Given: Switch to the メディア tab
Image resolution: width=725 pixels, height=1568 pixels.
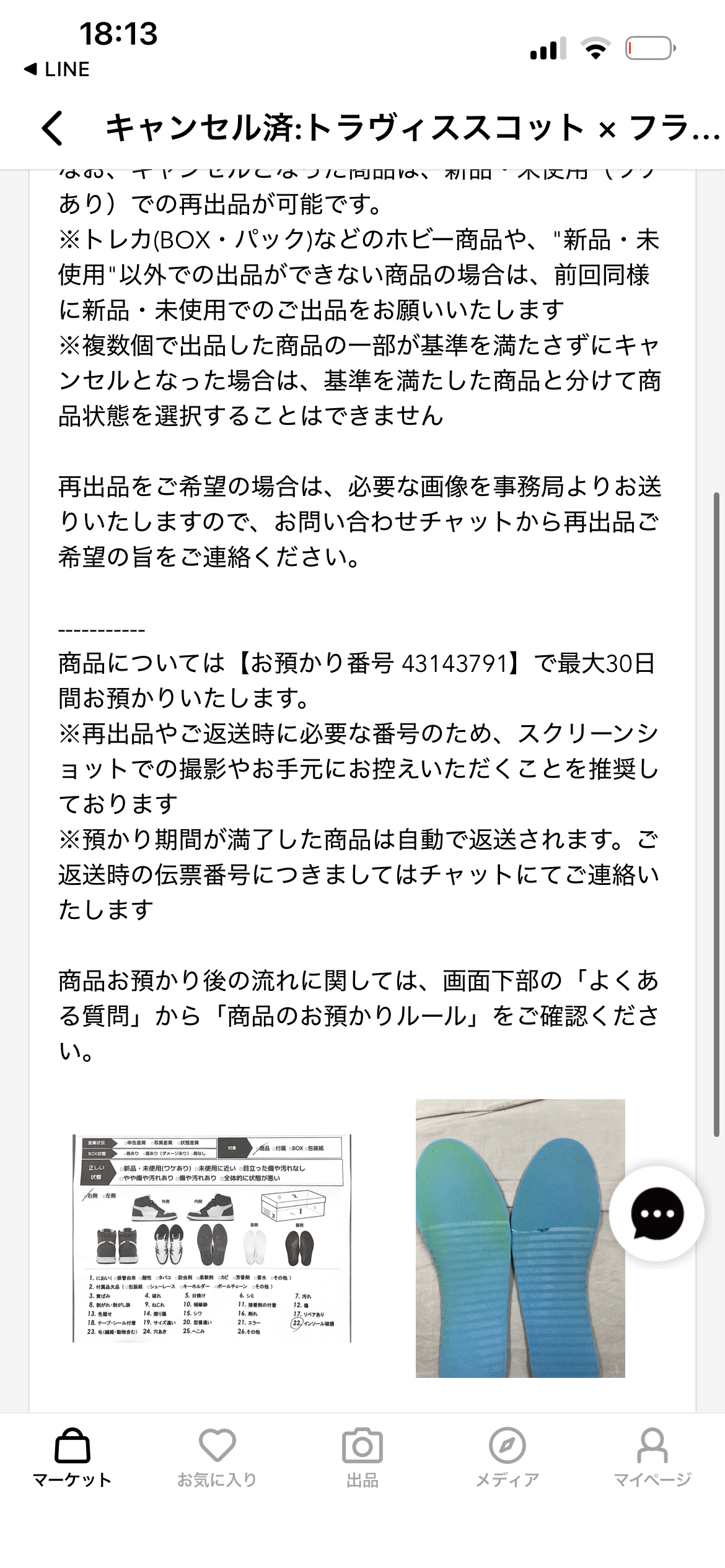Looking at the screenshot, I should click(507, 1459).
